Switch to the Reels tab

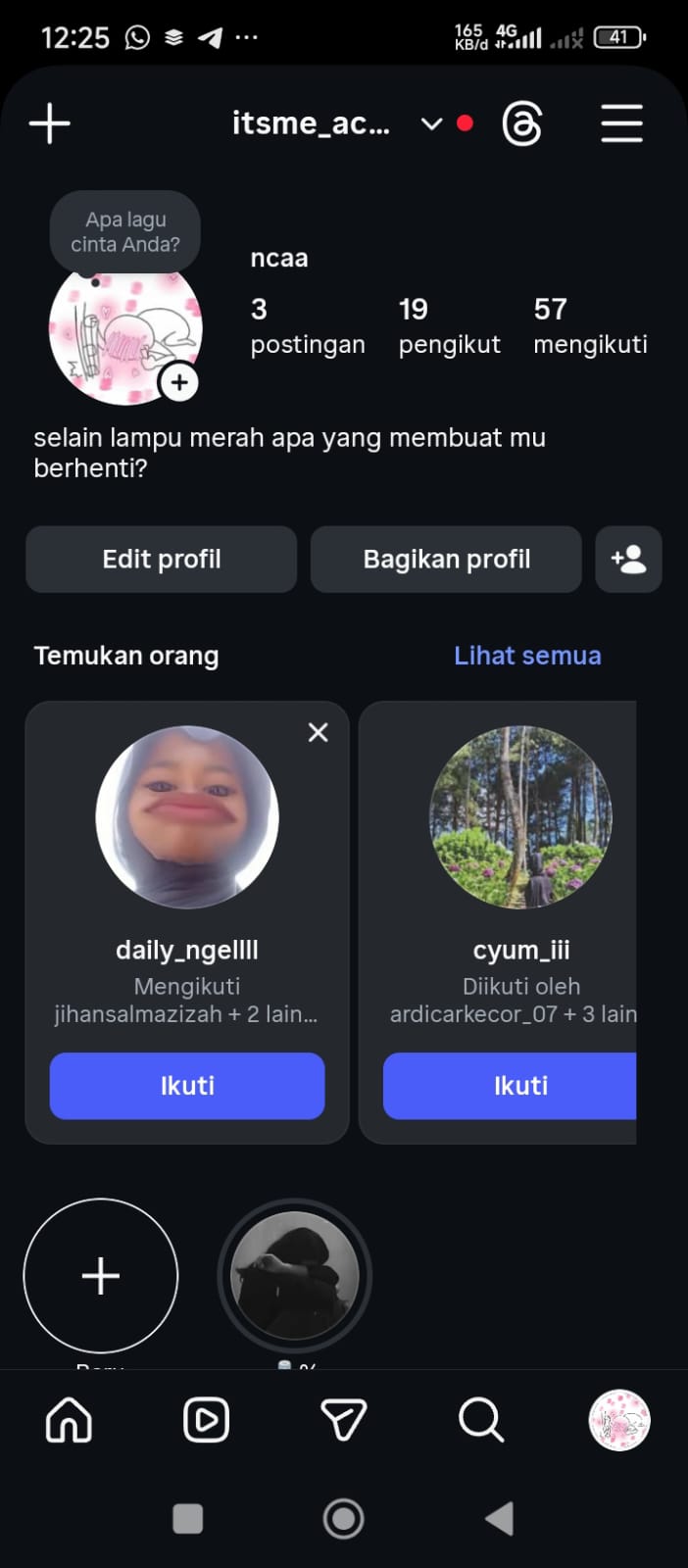coord(206,1420)
